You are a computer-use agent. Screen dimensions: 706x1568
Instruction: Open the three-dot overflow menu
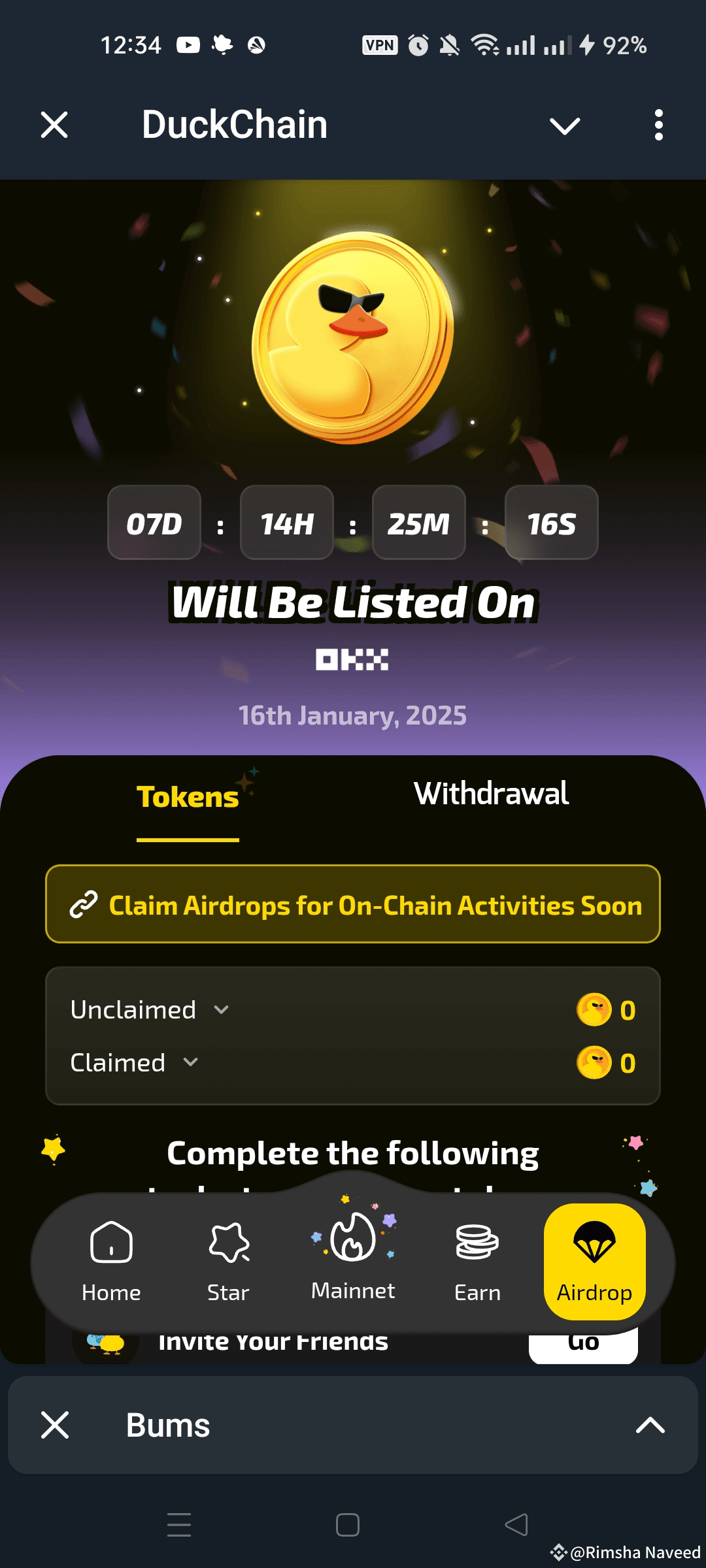coord(658,125)
